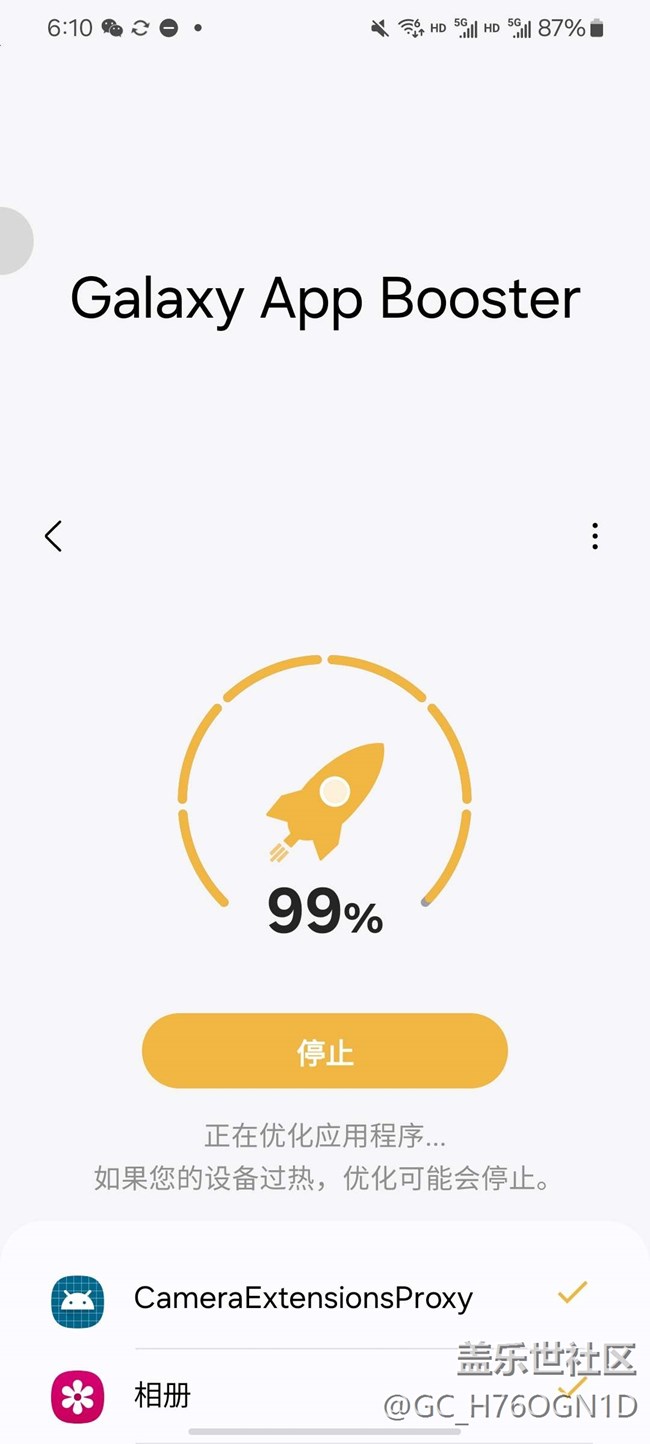The height and width of the screenshot is (1444, 650).
Task: Tap the 停止 button to stop optimizing
Action: click(325, 1051)
